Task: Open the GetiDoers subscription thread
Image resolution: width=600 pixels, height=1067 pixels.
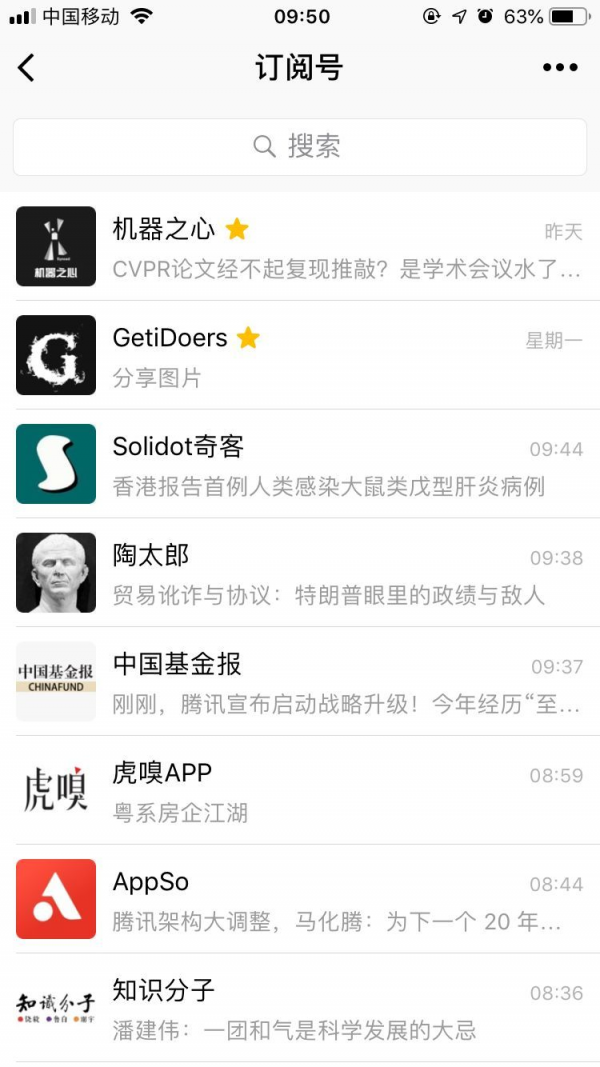Action: 300,355
